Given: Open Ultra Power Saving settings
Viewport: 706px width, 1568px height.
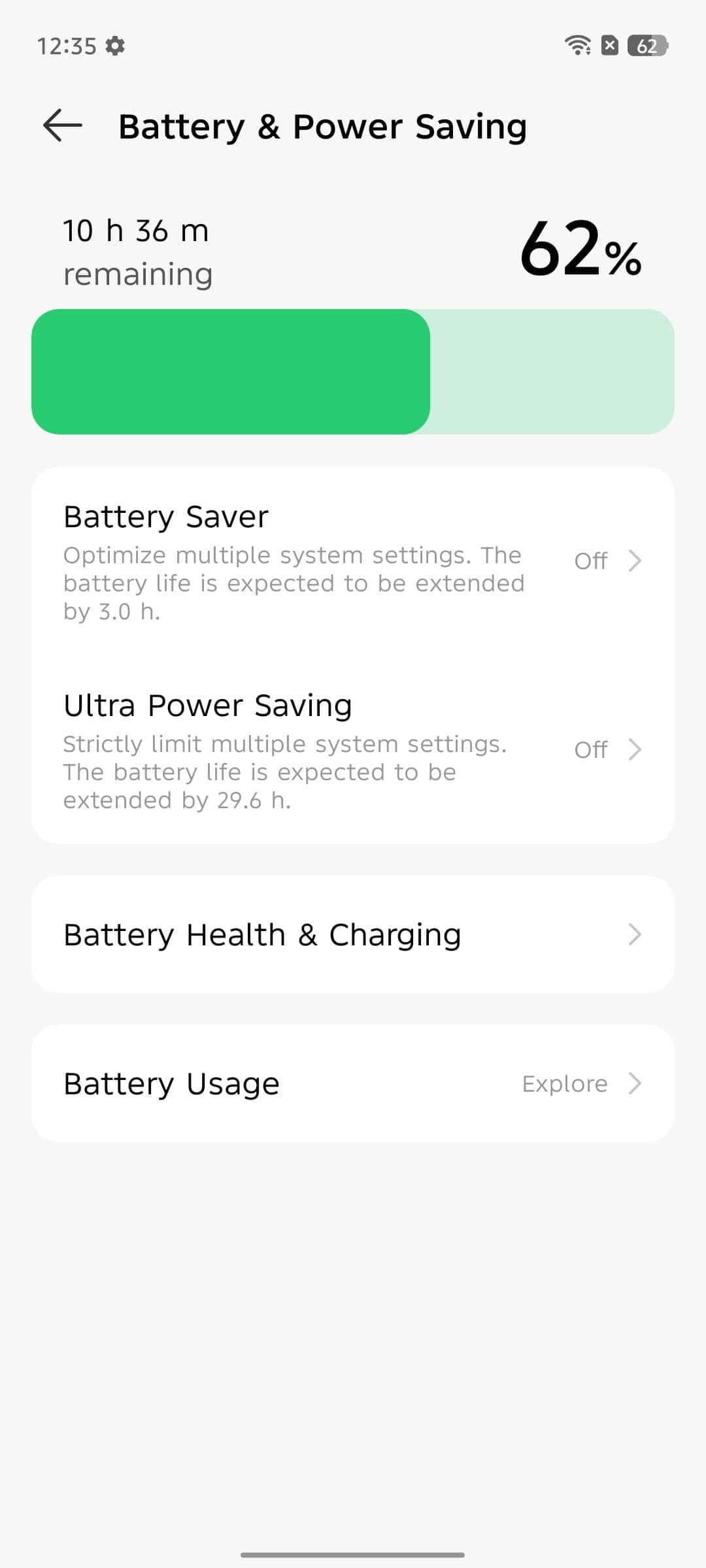Looking at the screenshot, I should (353, 750).
